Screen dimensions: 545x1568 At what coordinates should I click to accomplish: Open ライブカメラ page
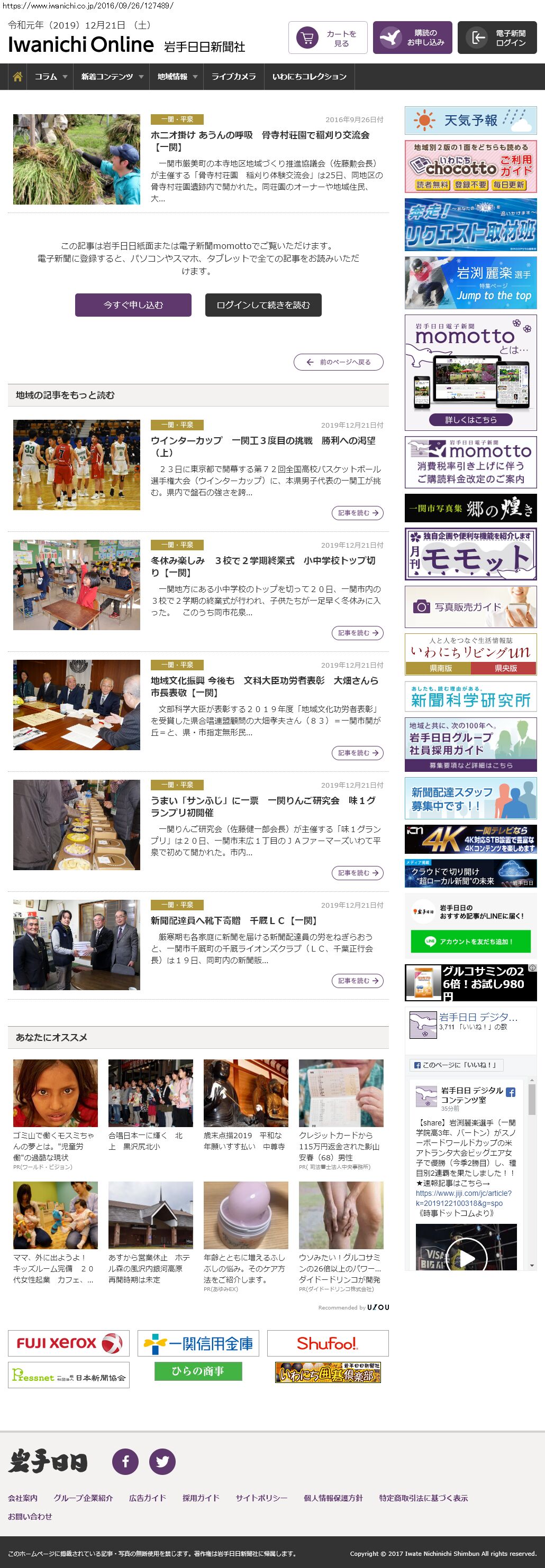click(233, 77)
